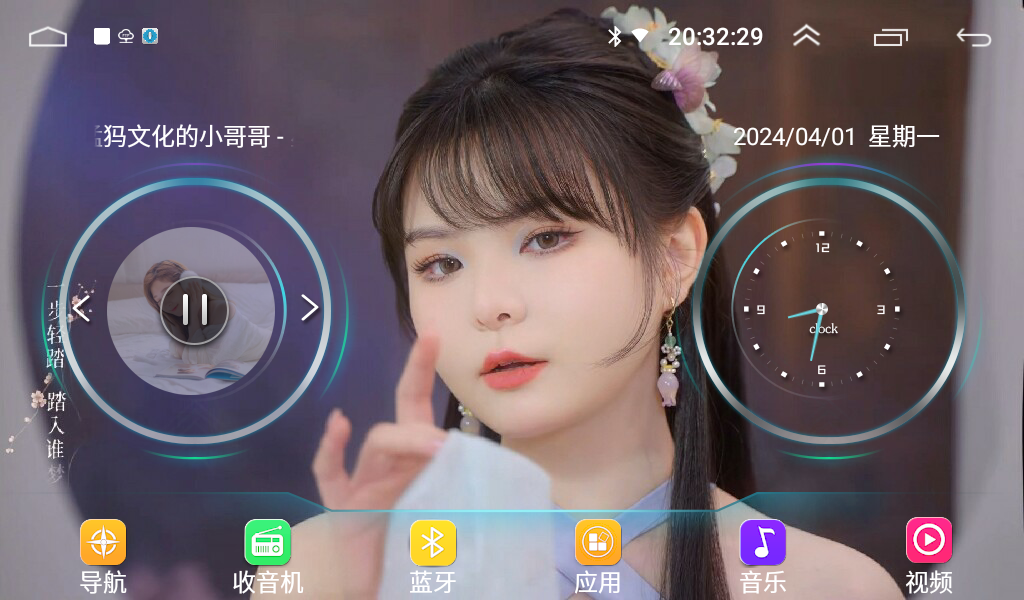Viewport: 1024px width, 600px height.
Task: Open the 导航 navigation app
Action: point(103,543)
